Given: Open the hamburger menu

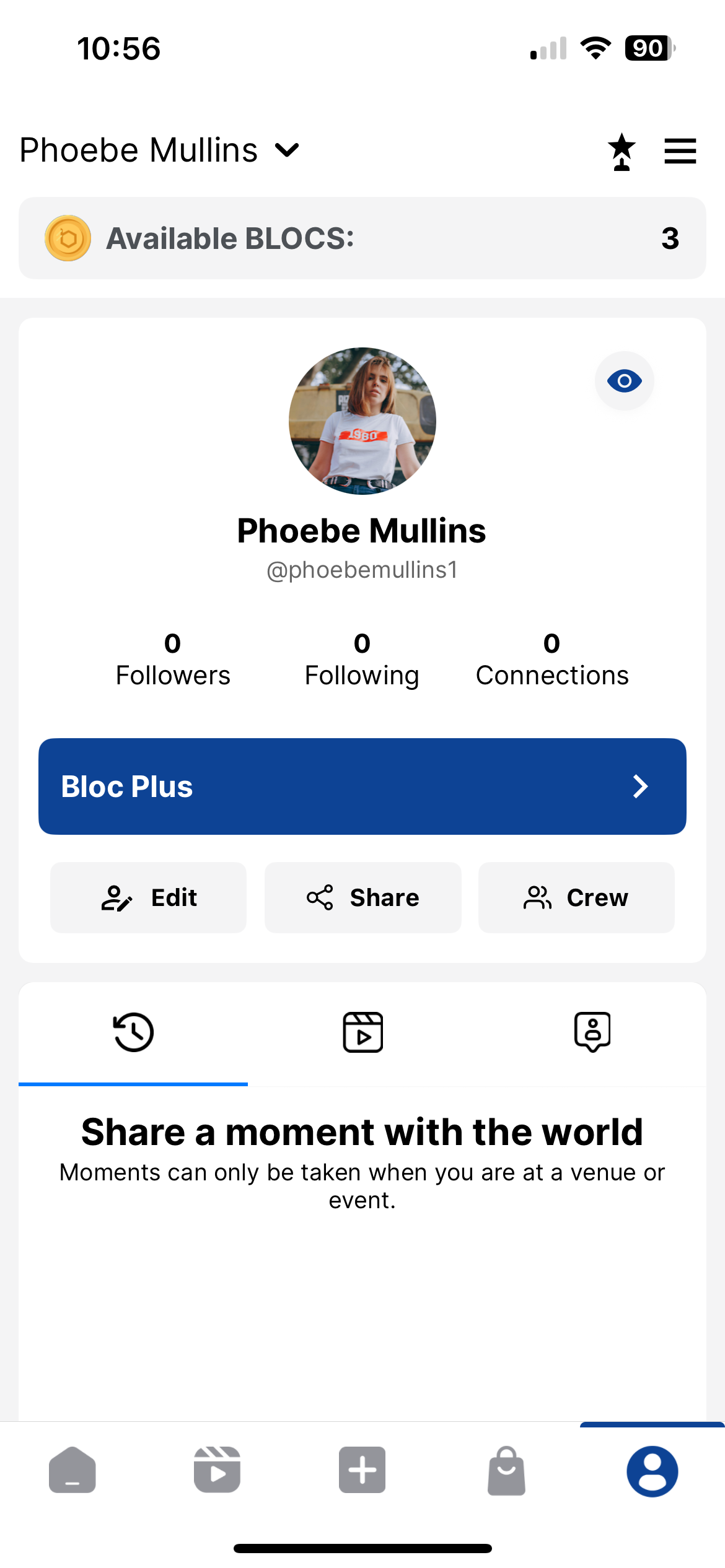Looking at the screenshot, I should (680, 152).
